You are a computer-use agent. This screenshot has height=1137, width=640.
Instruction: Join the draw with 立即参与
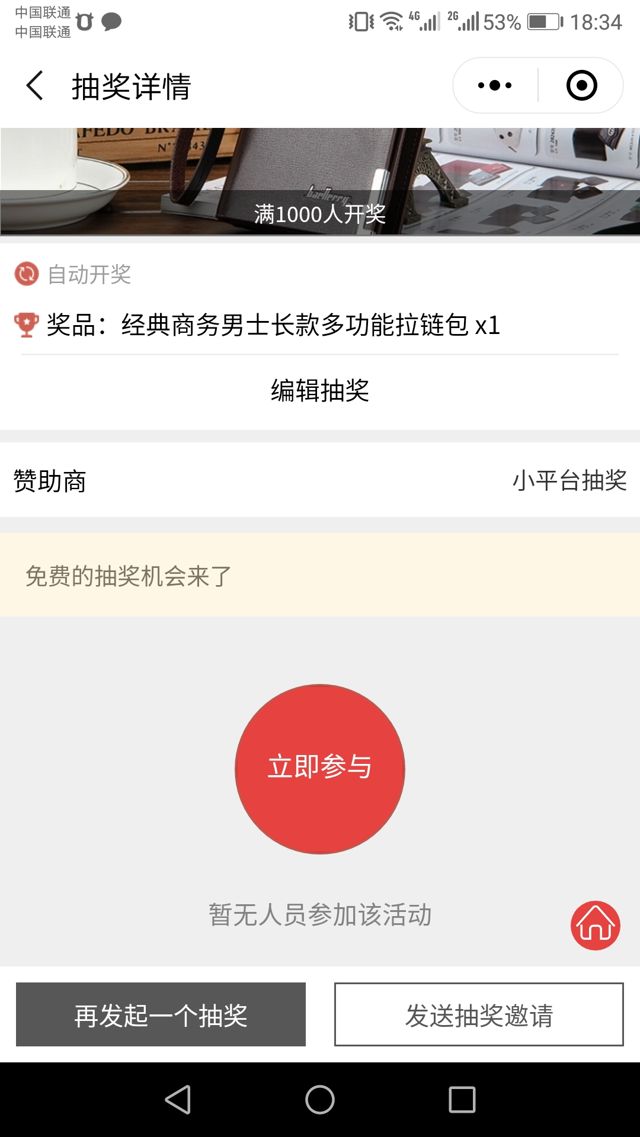pyautogui.click(x=320, y=768)
